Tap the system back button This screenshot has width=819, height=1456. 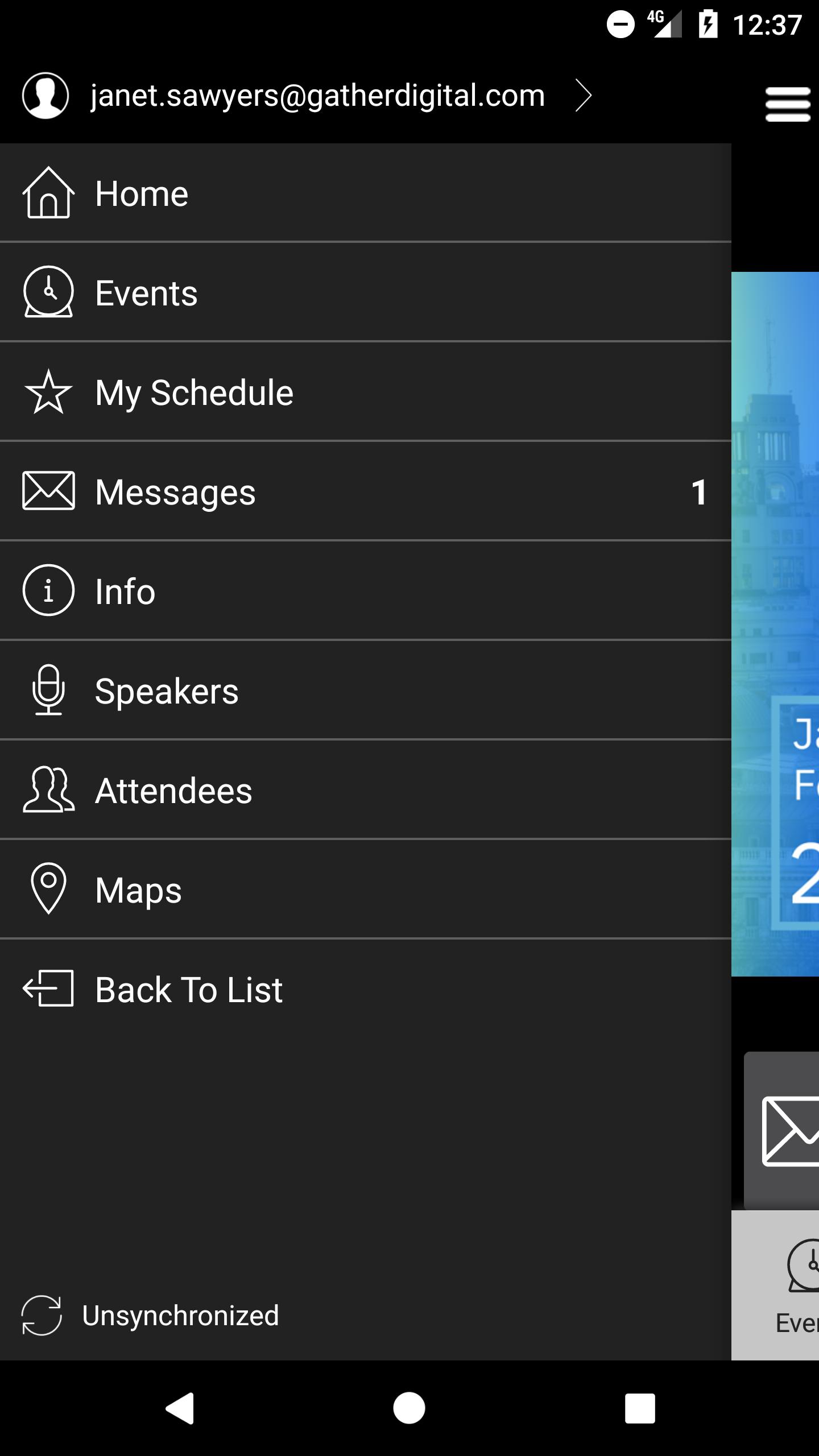click(180, 1408)
